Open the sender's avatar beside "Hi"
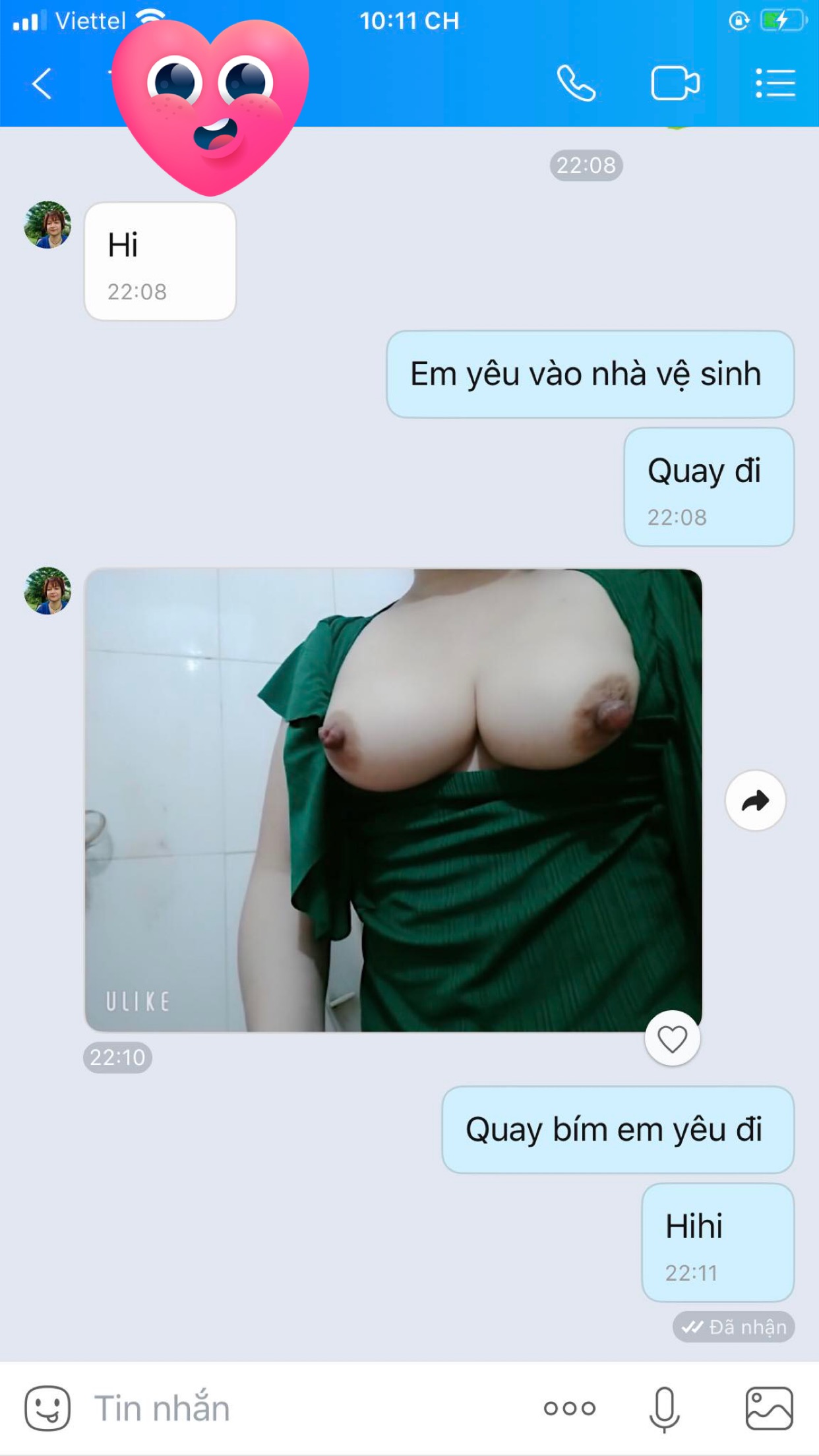 [47, 225]
